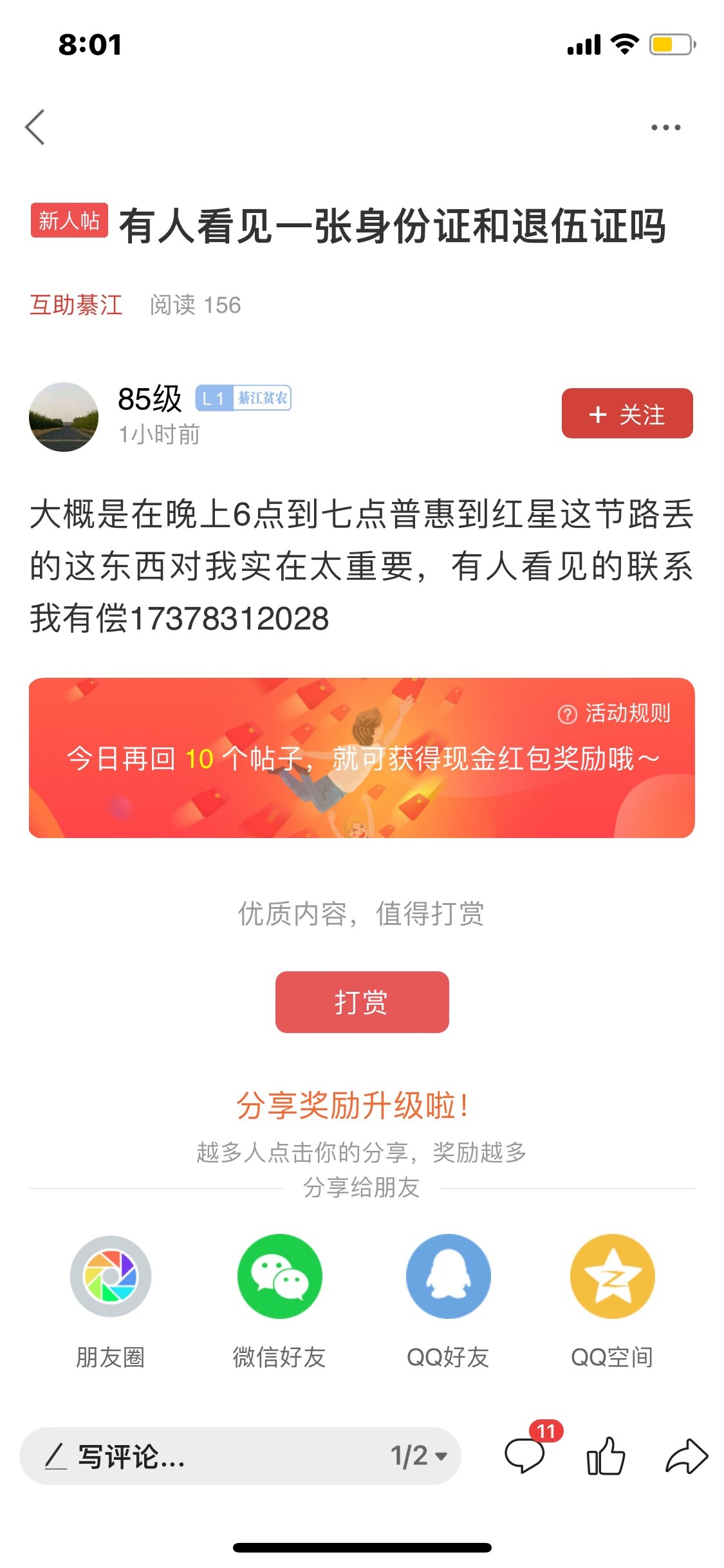Viewport: 724px width, 1568px height.
Task: View the 11 comments
Action: pos(525,1456)
